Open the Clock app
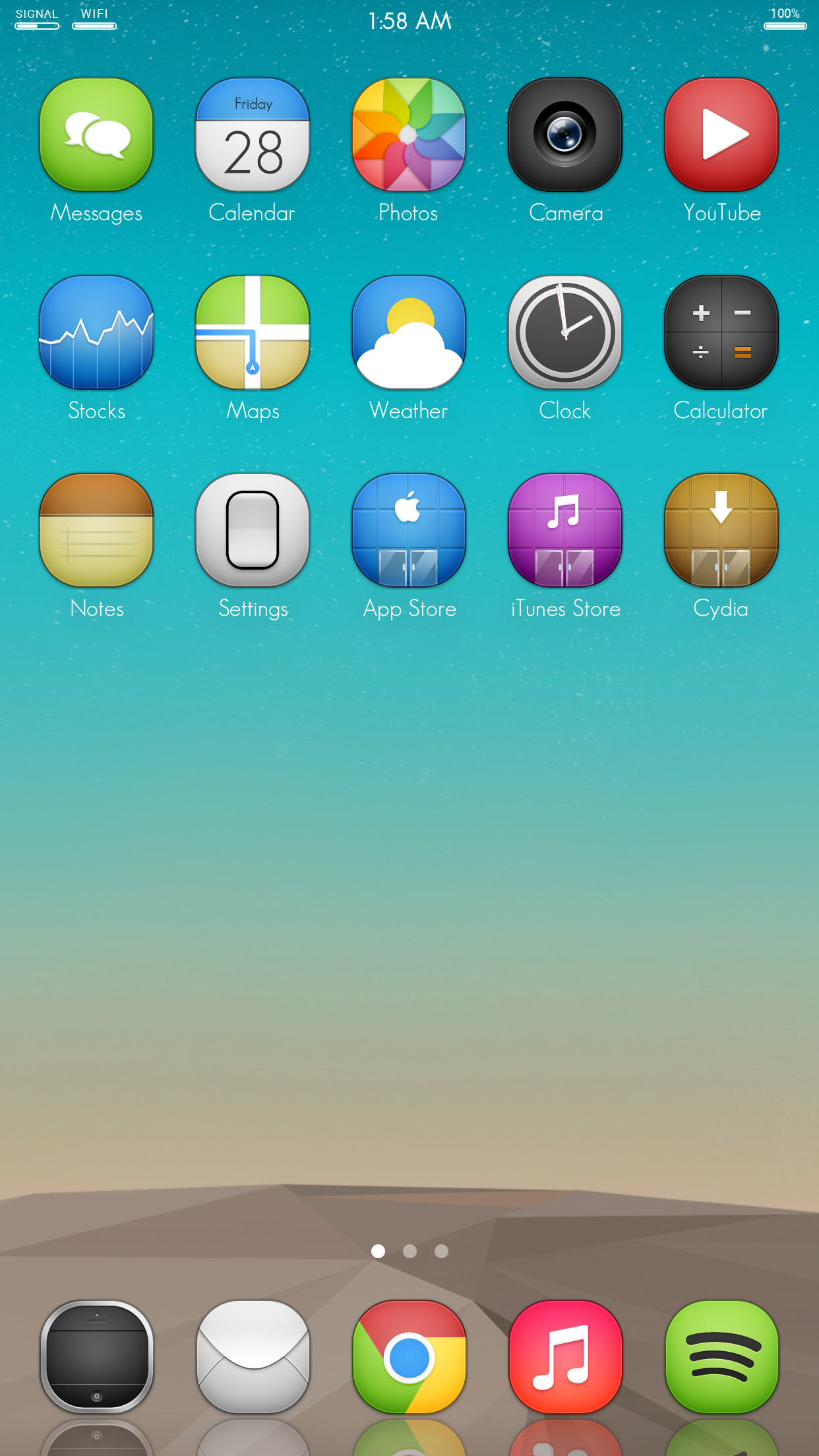819x1456 pixels. point(565,333)
